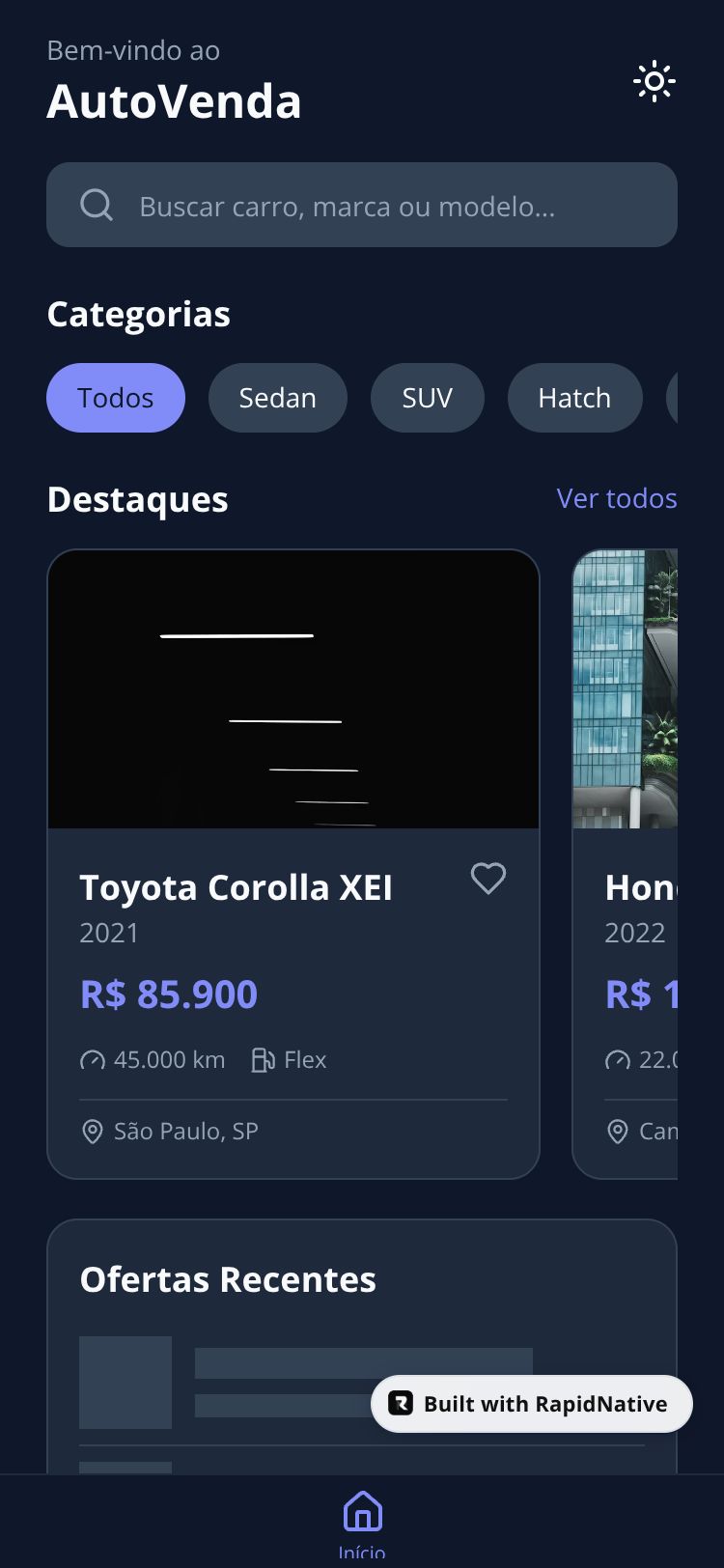The height and width of the screenshot is (1568, 724).
Task: Choose the SUV category chip
Action: tap(428, 398)
